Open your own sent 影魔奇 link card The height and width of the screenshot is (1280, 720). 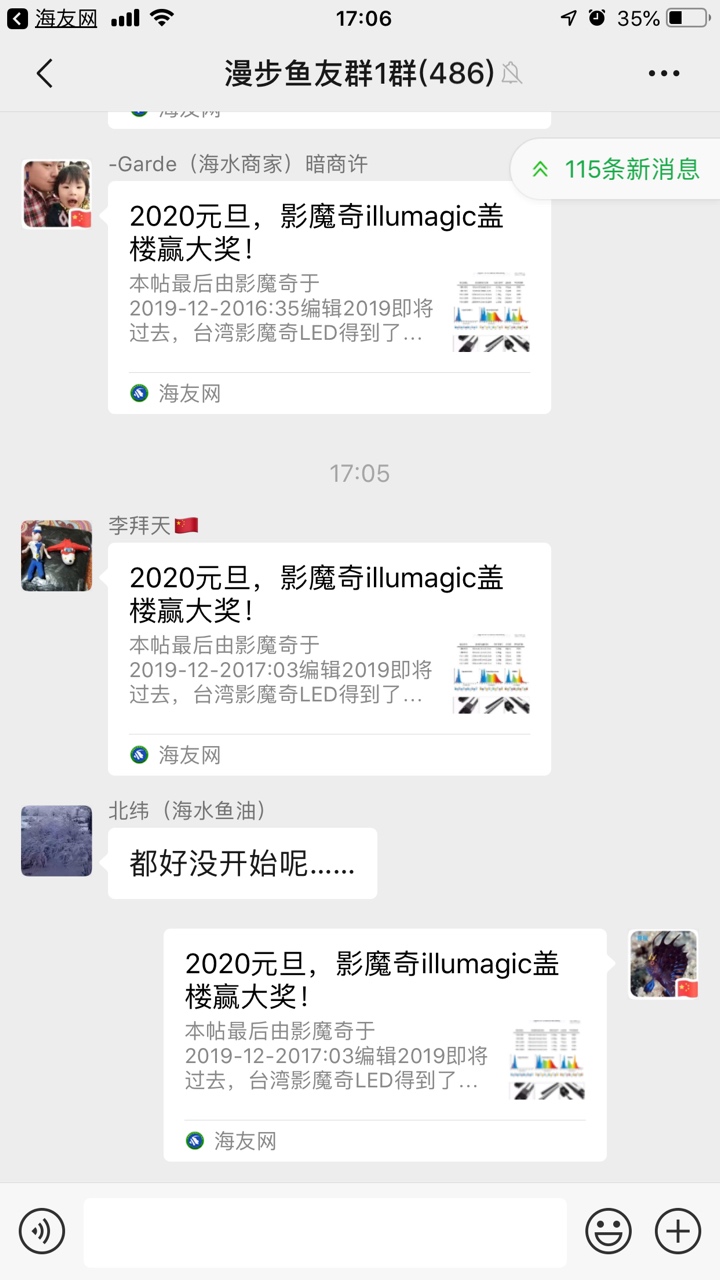pos(385,1044)
